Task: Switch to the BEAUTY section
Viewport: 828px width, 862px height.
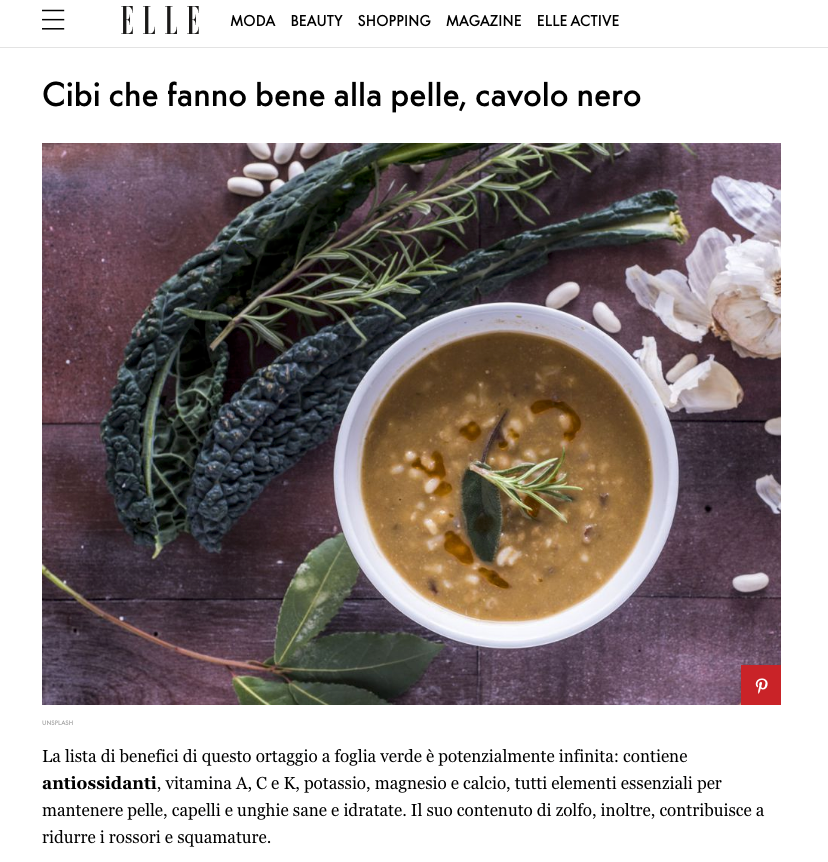Action: (x=316, y=21)
